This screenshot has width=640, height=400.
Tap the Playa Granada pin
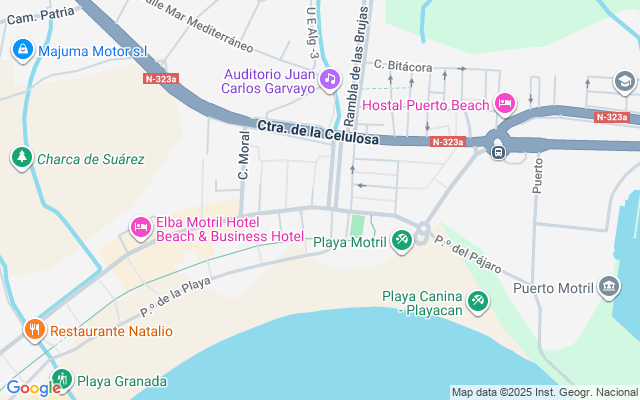click(62, 379)
